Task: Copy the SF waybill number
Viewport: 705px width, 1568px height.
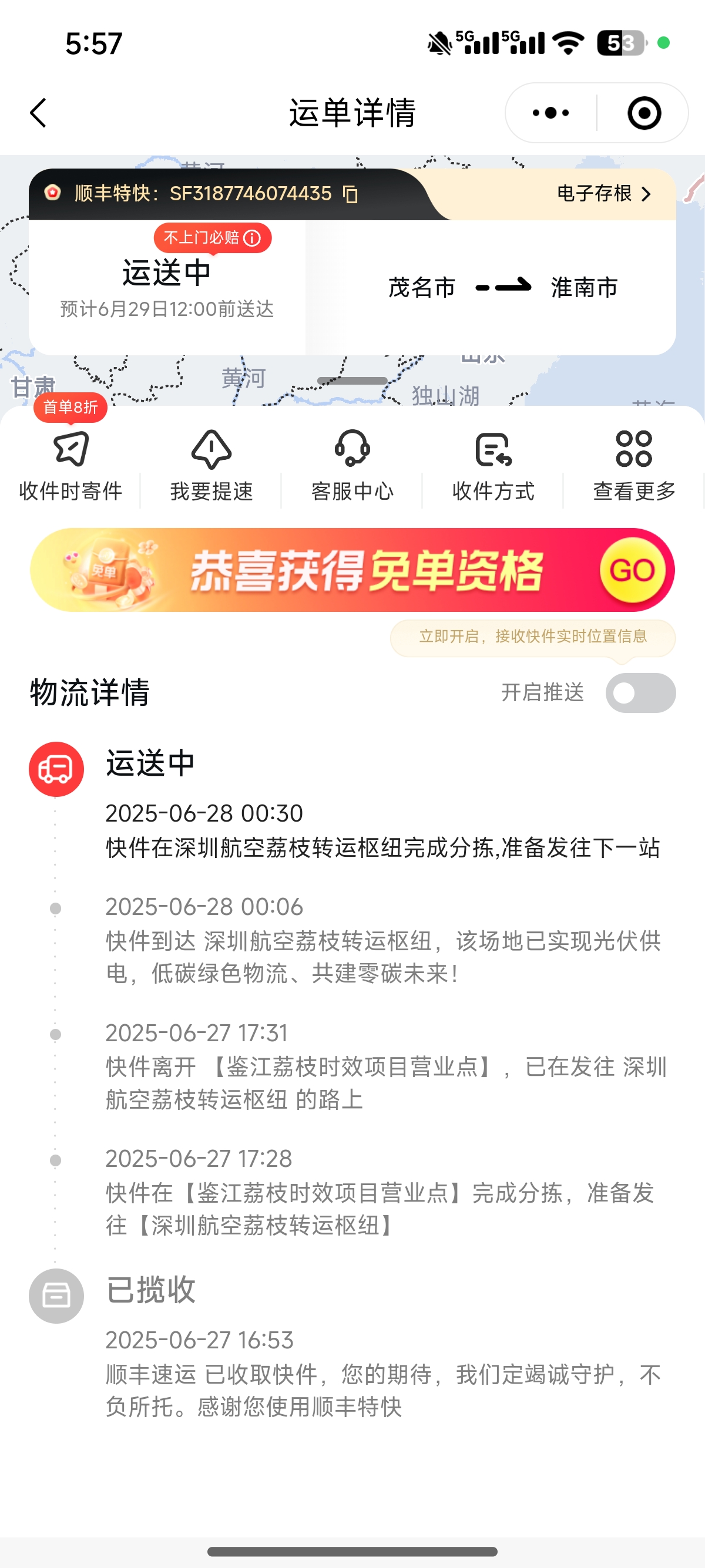Action: coord(351,194)
